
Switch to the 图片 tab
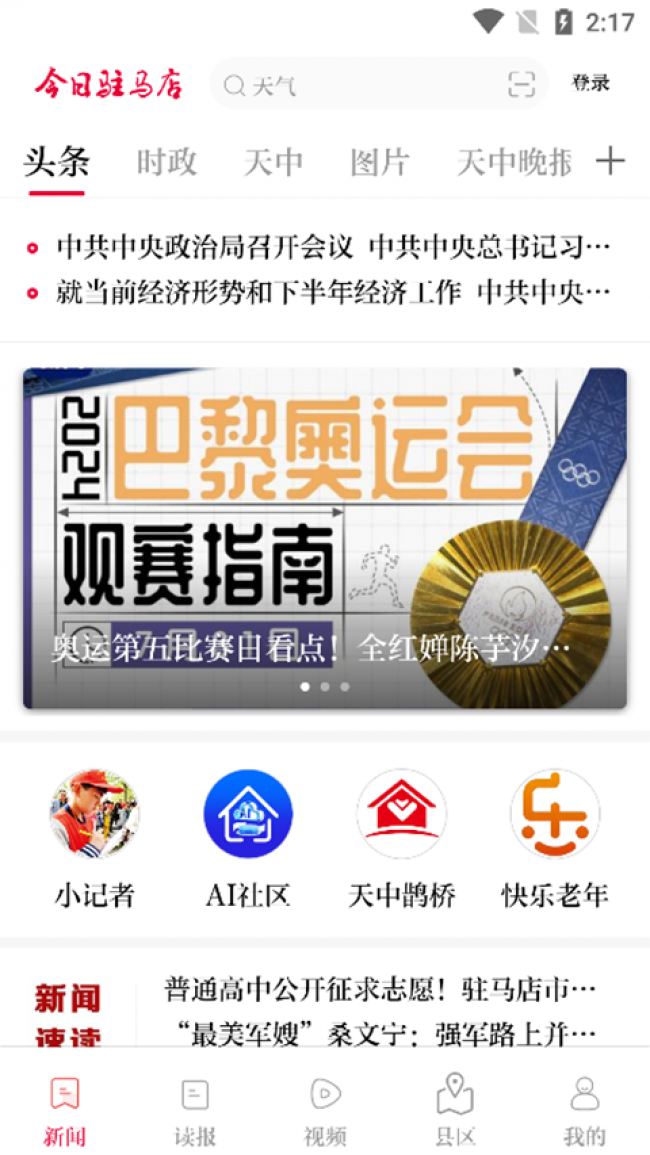click(379, 162)
